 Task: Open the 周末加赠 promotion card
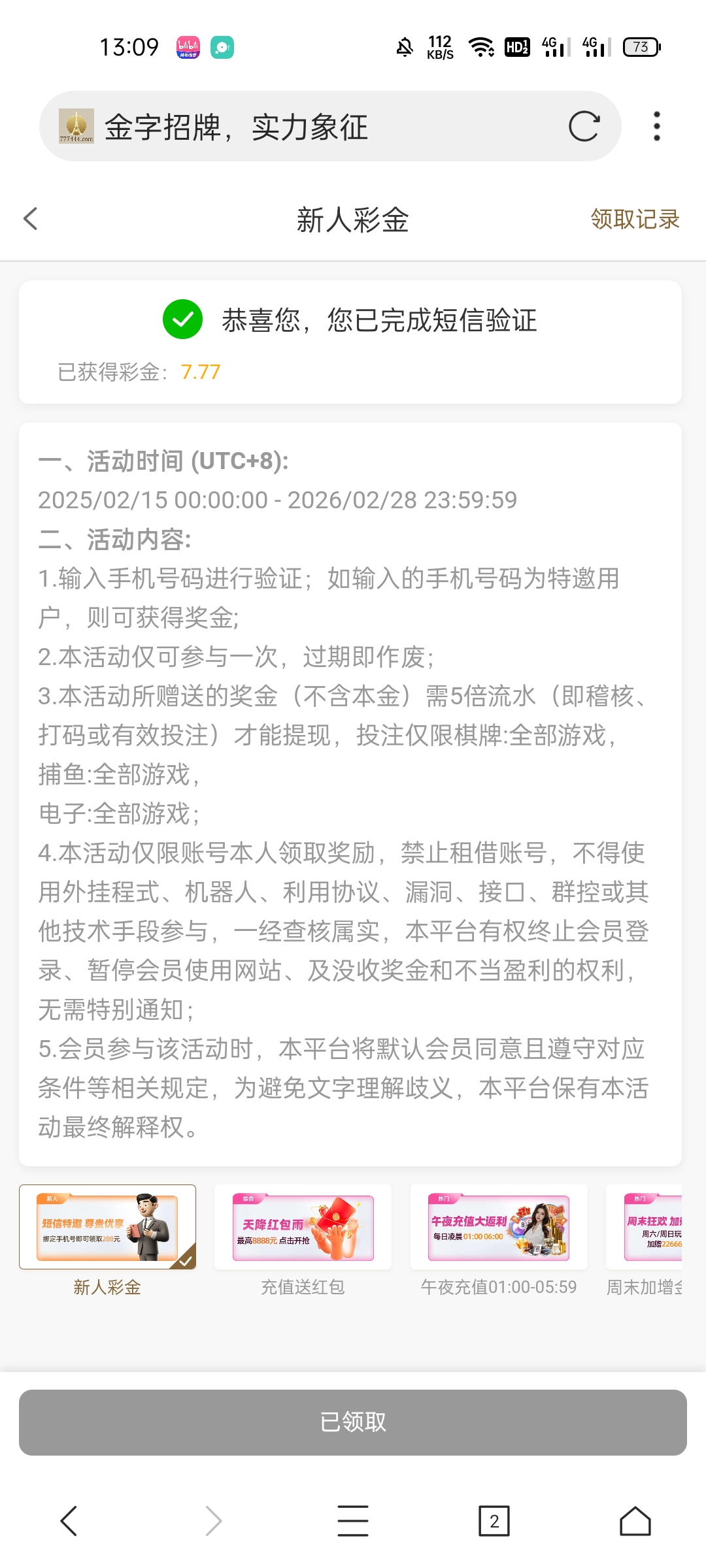[x=647, y=1227]
